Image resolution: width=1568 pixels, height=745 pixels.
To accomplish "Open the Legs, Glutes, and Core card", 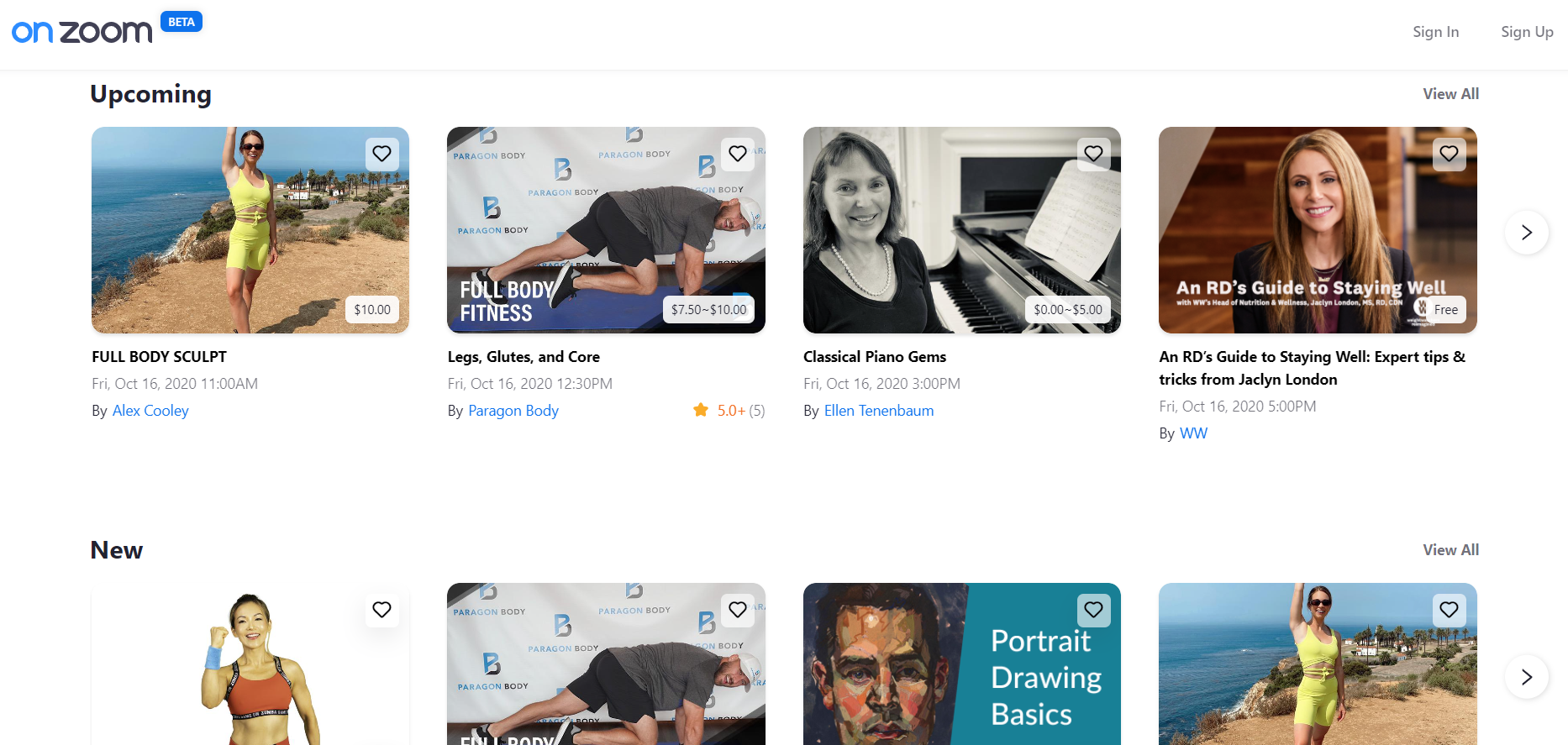I will point(523,357).
